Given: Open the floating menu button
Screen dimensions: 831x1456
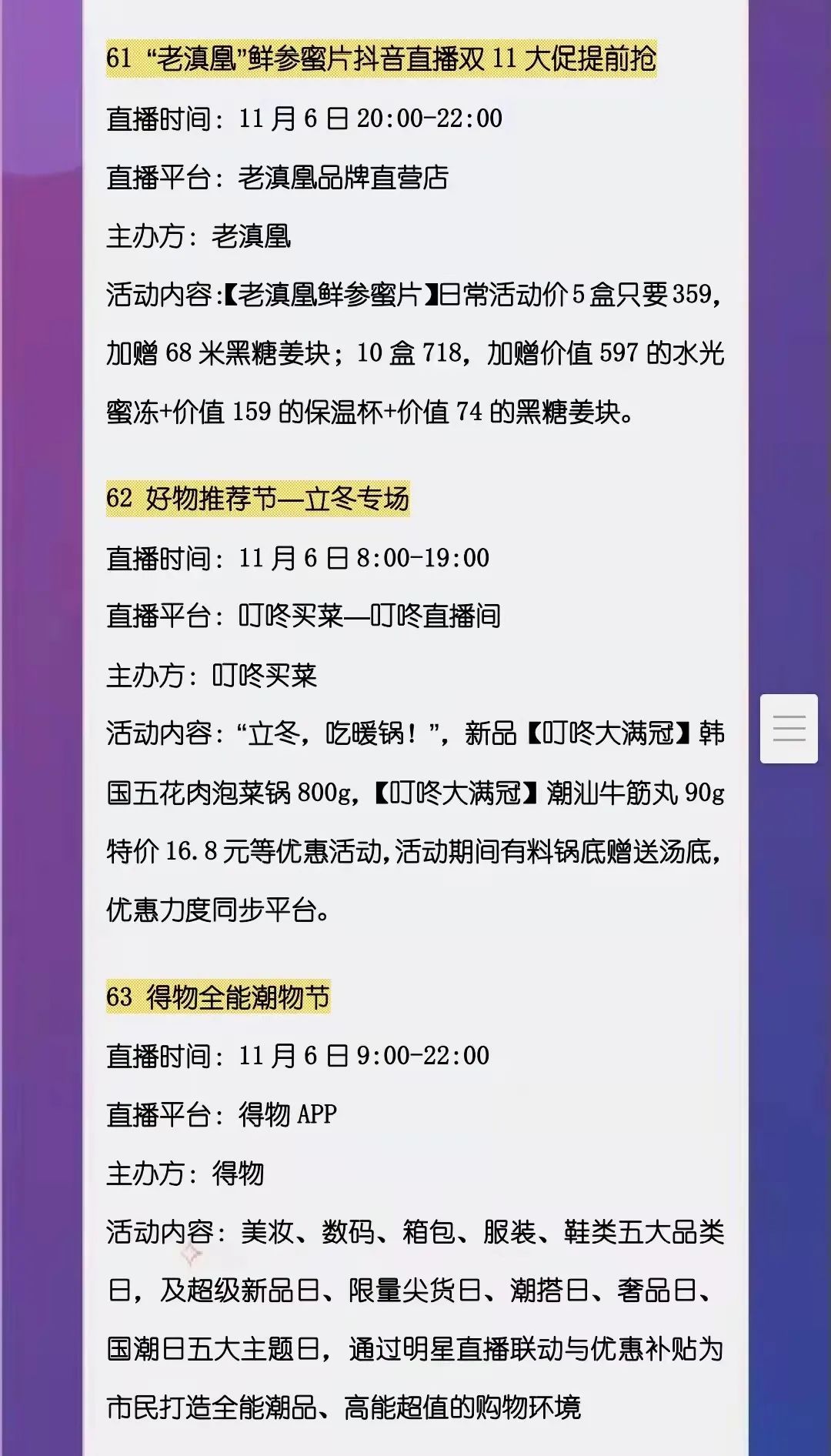Looking at the screenshot, I should (789, 728).
